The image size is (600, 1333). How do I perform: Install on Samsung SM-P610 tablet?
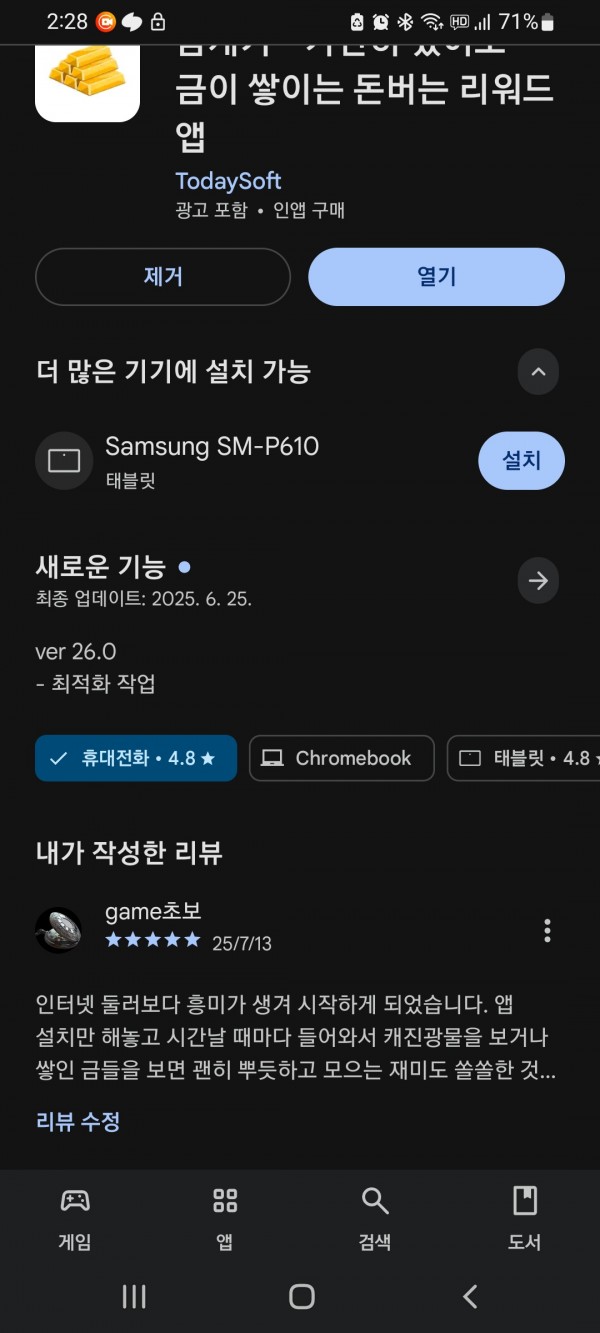pos(521,460)
